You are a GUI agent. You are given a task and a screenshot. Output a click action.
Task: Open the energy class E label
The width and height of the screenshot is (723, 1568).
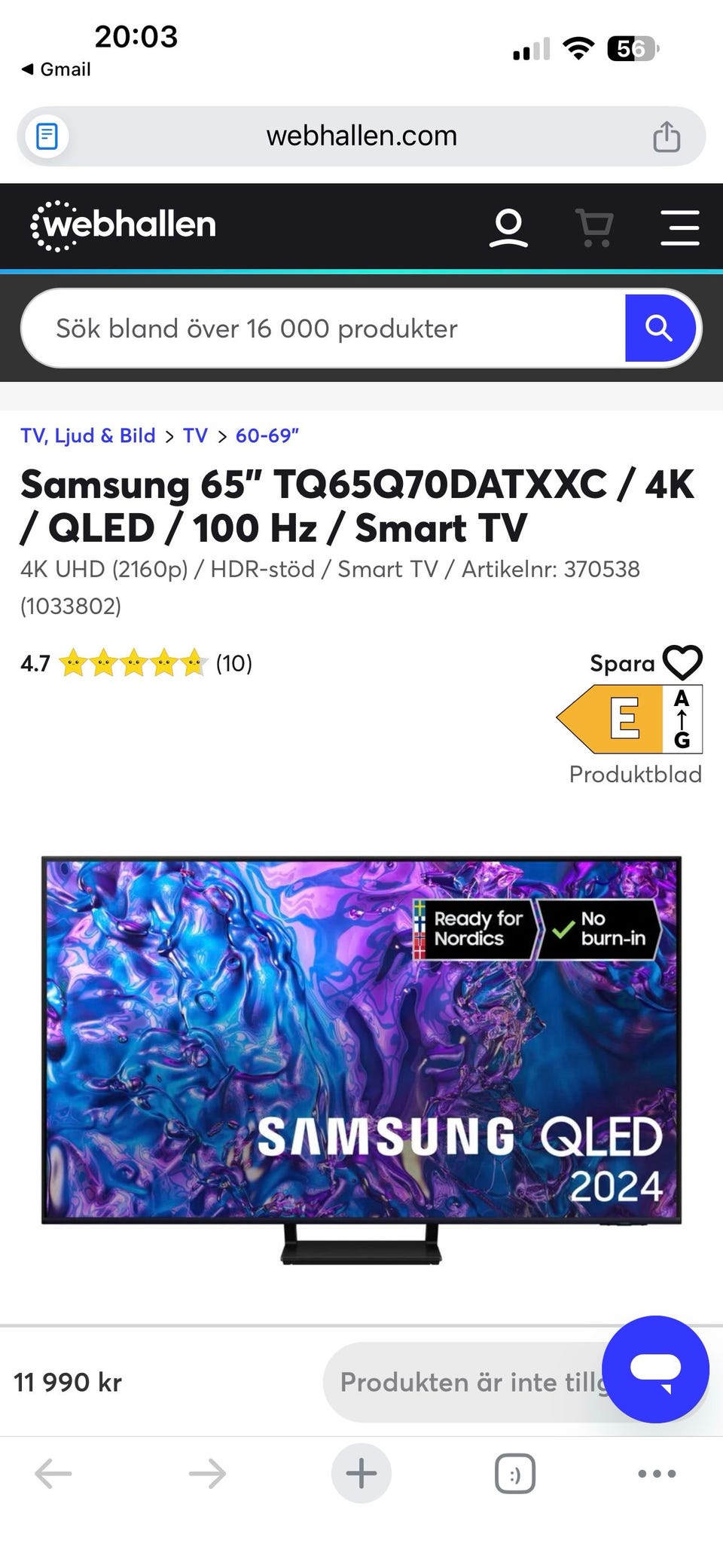[x=630, y=719]
